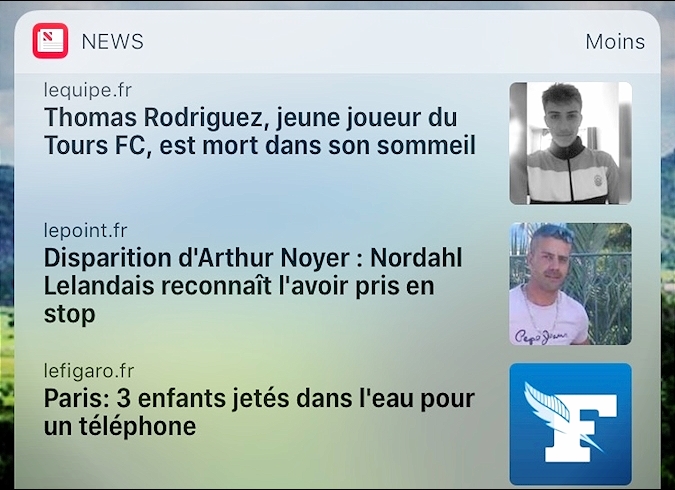Open the lequipe.fr article about Thomas Rodriguez
The image size is (675, 490).
coord(259,132)
